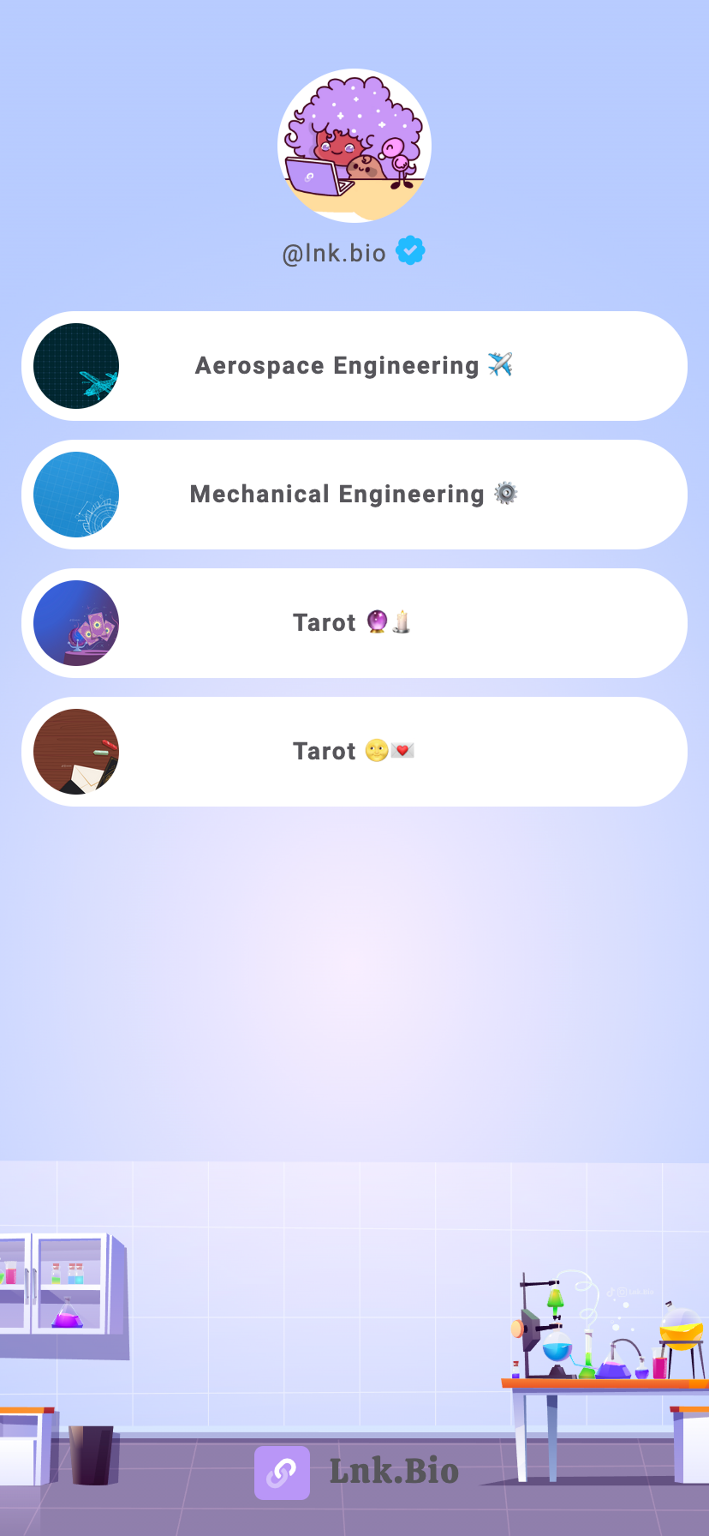Open the Aerospace Engineering link

(x=354, y=366)
